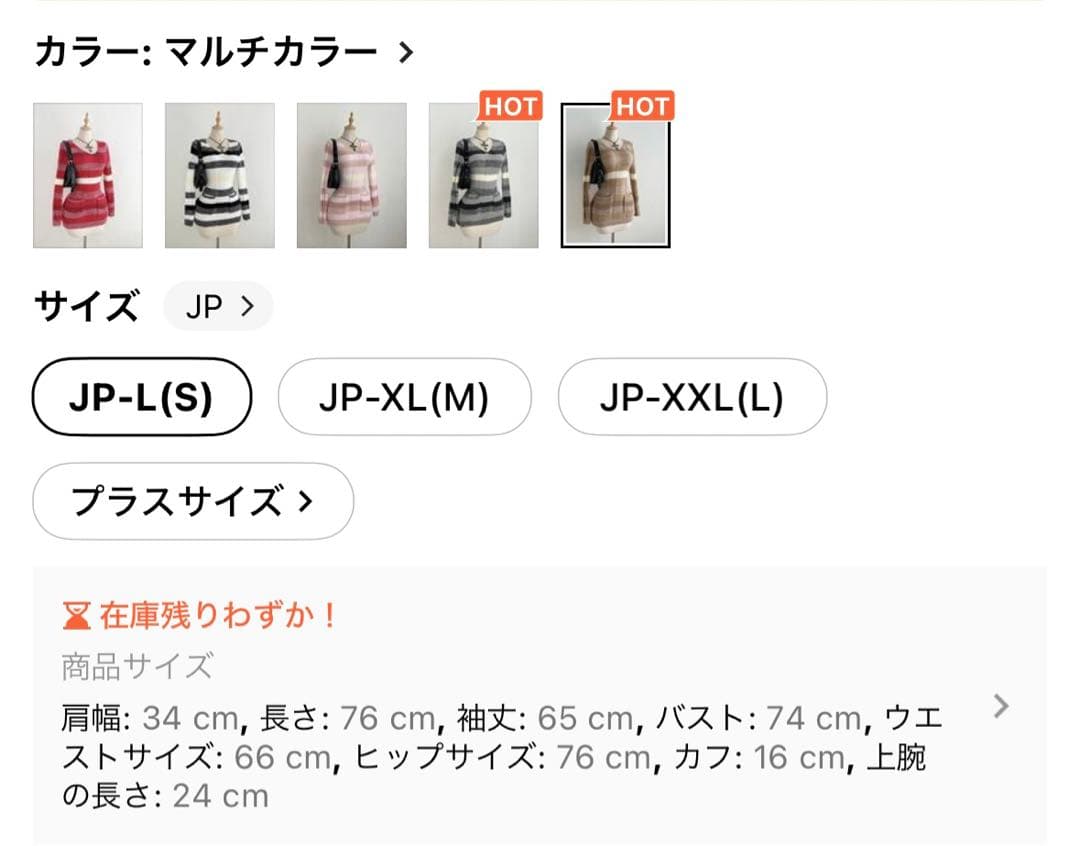
Task: Open the カラー: マルチカラー color details
Action: (x=224, y=52)
